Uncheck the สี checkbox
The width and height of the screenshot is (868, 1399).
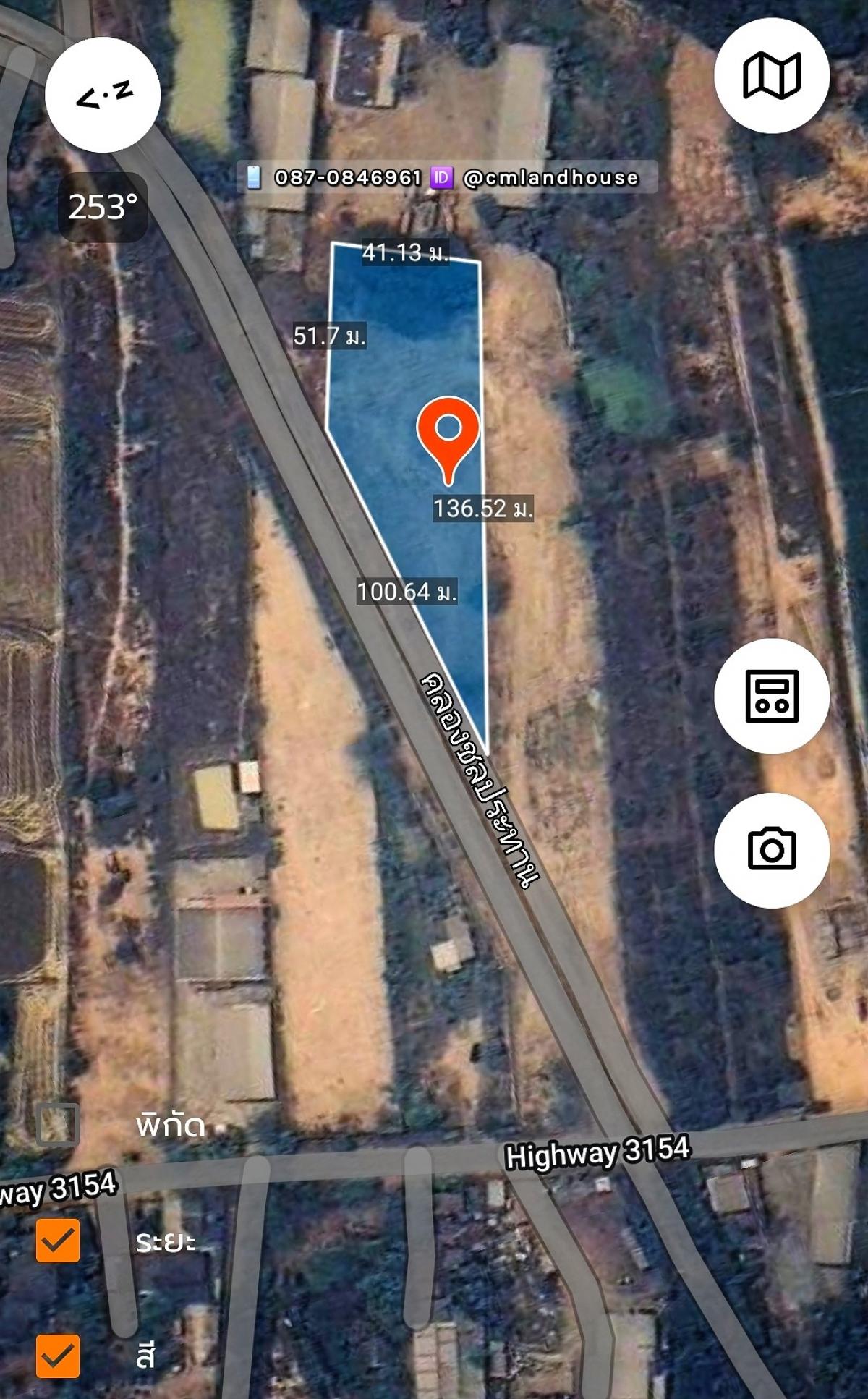[x=58, y=1356]
